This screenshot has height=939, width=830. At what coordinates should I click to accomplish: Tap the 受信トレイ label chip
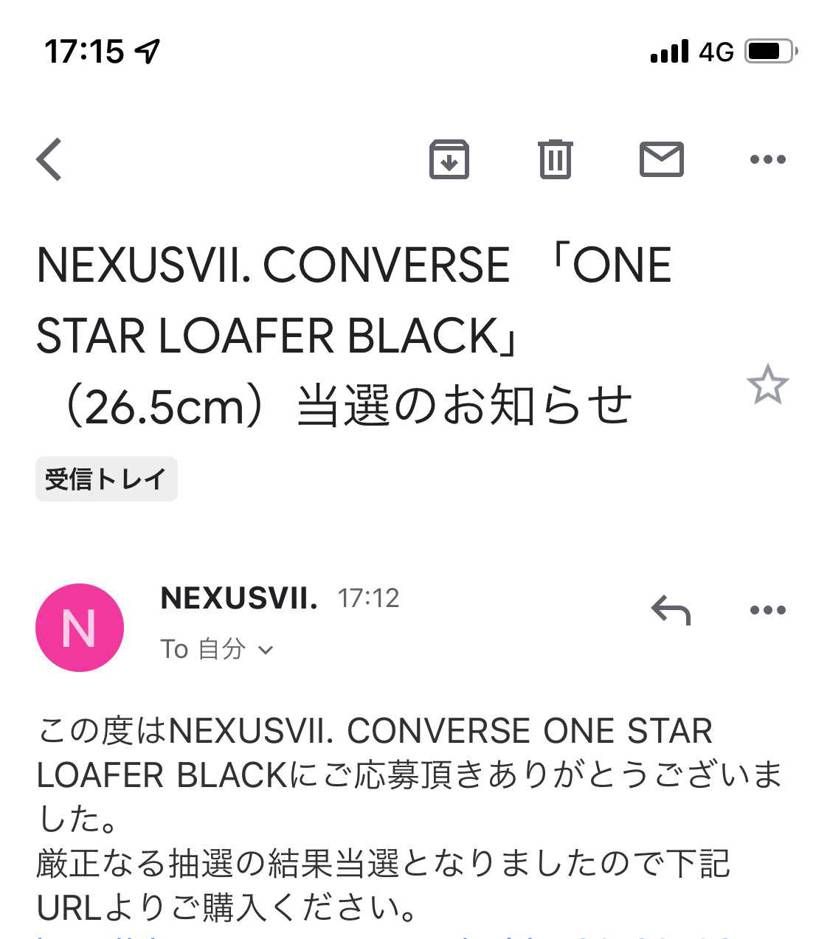(x=107, y=479)
